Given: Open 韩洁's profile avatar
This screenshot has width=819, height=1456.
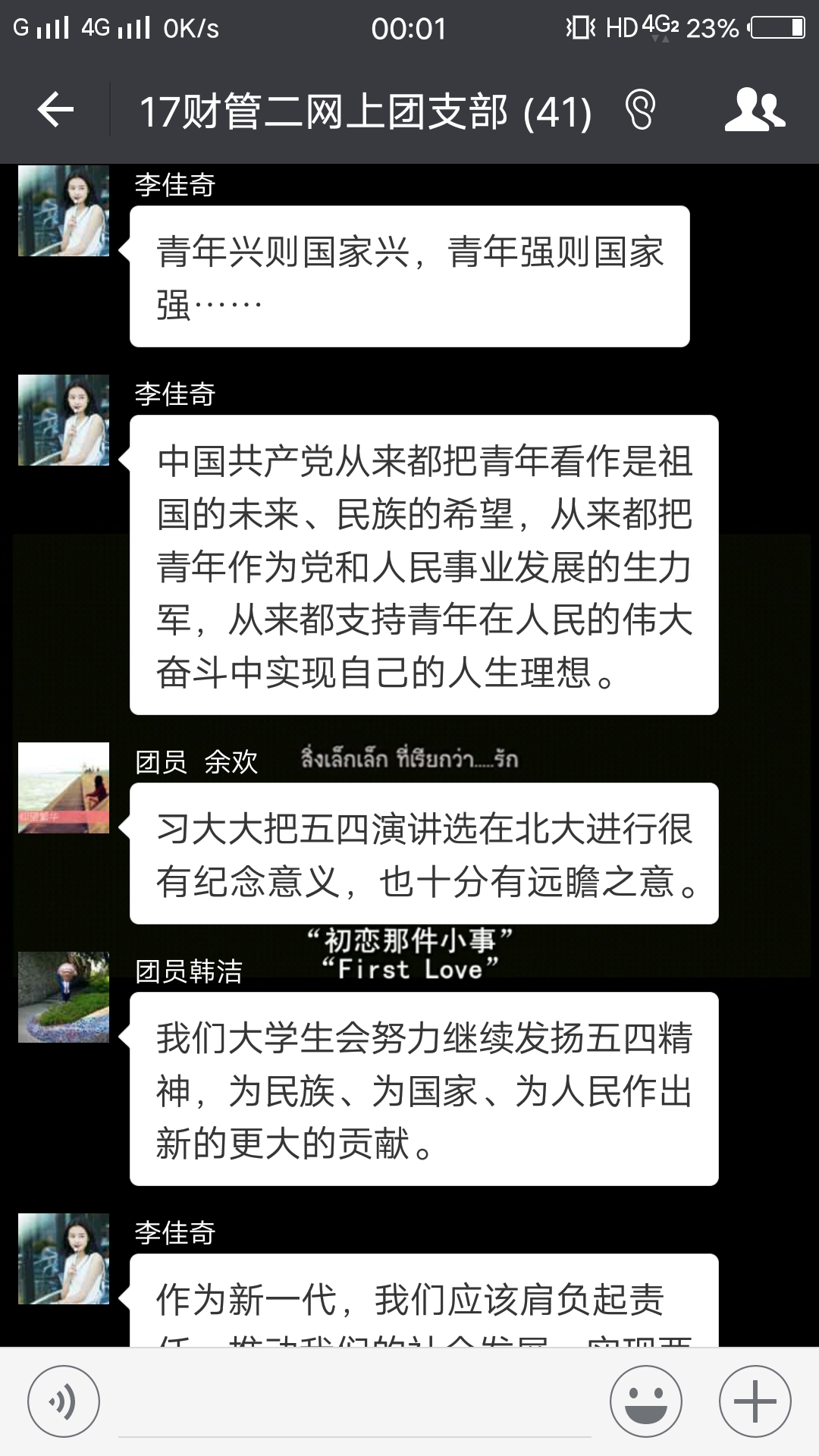Looking at the screenshot, I should pyautogui.click(x=64, y=997).
